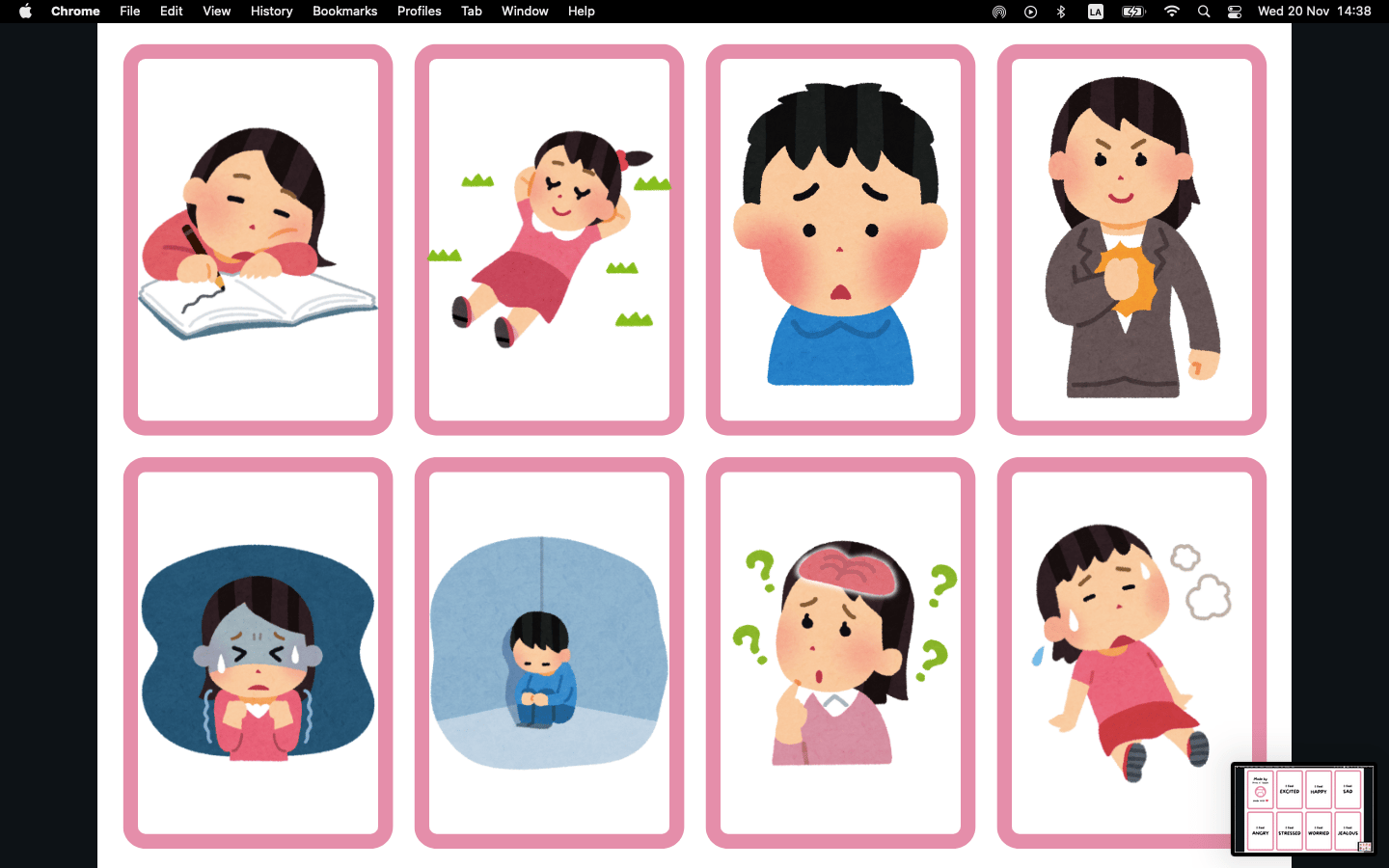
Task: Open the Tab menu
Action: (x=471, y=12)
